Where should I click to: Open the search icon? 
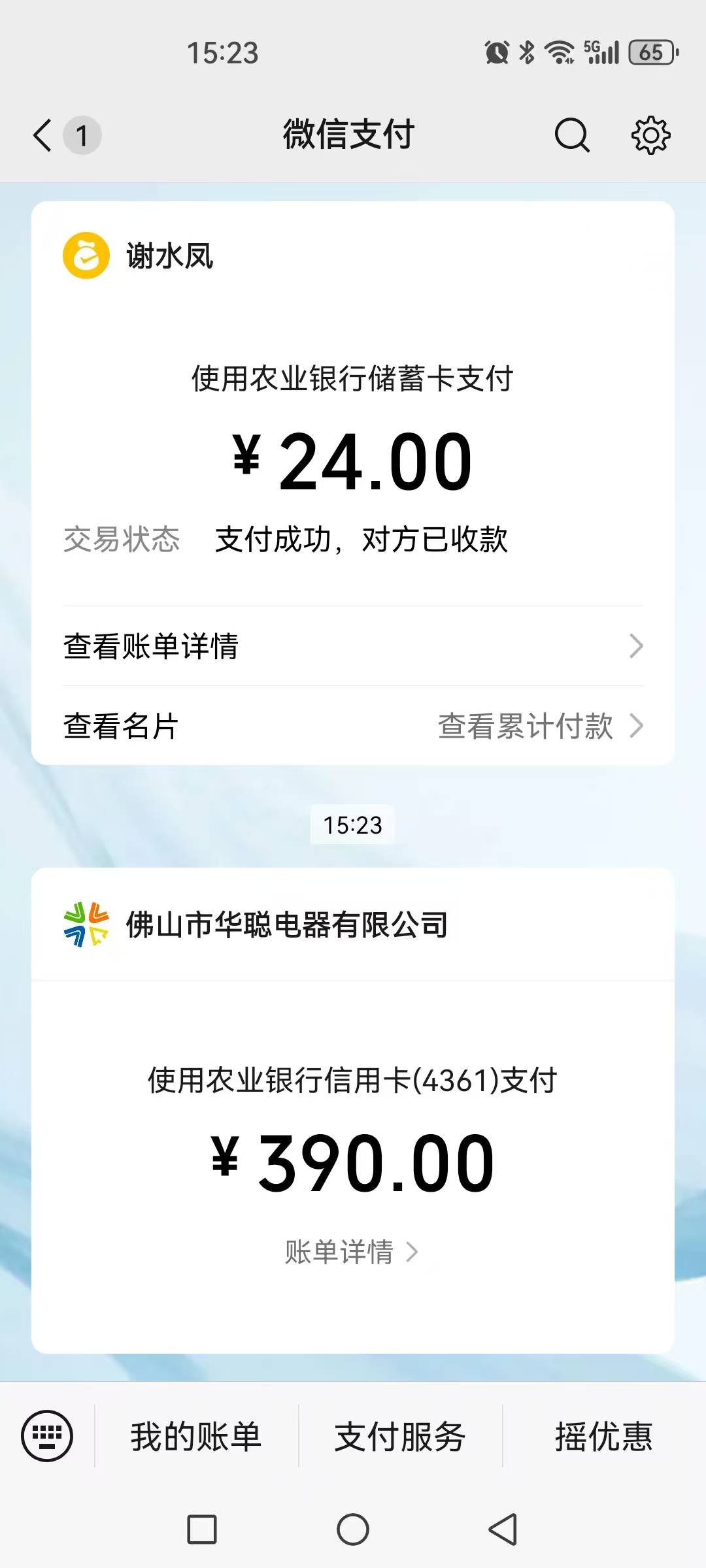[572, 135]
